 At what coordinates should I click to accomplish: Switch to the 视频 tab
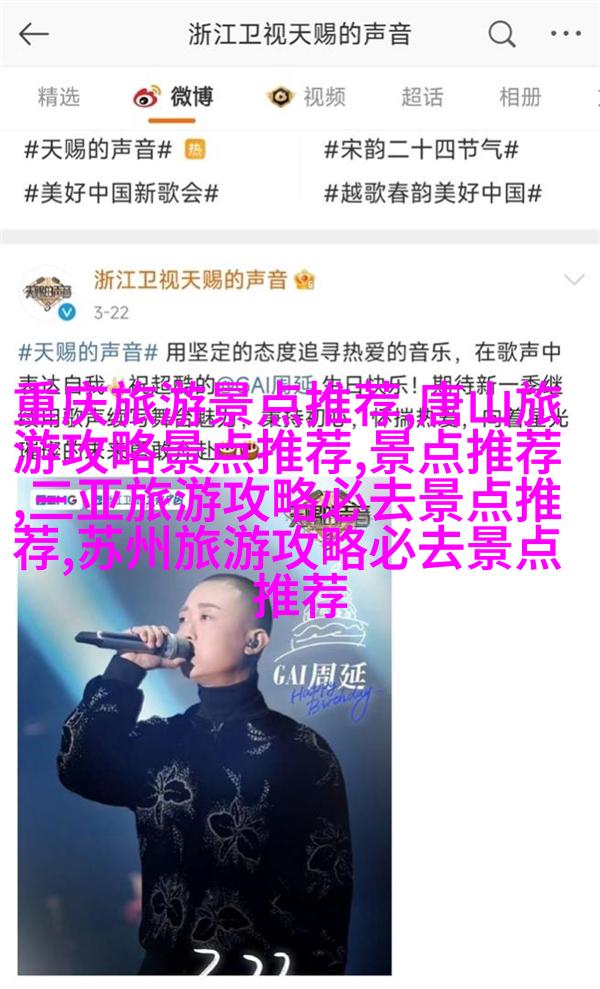(x=307, y=97)
